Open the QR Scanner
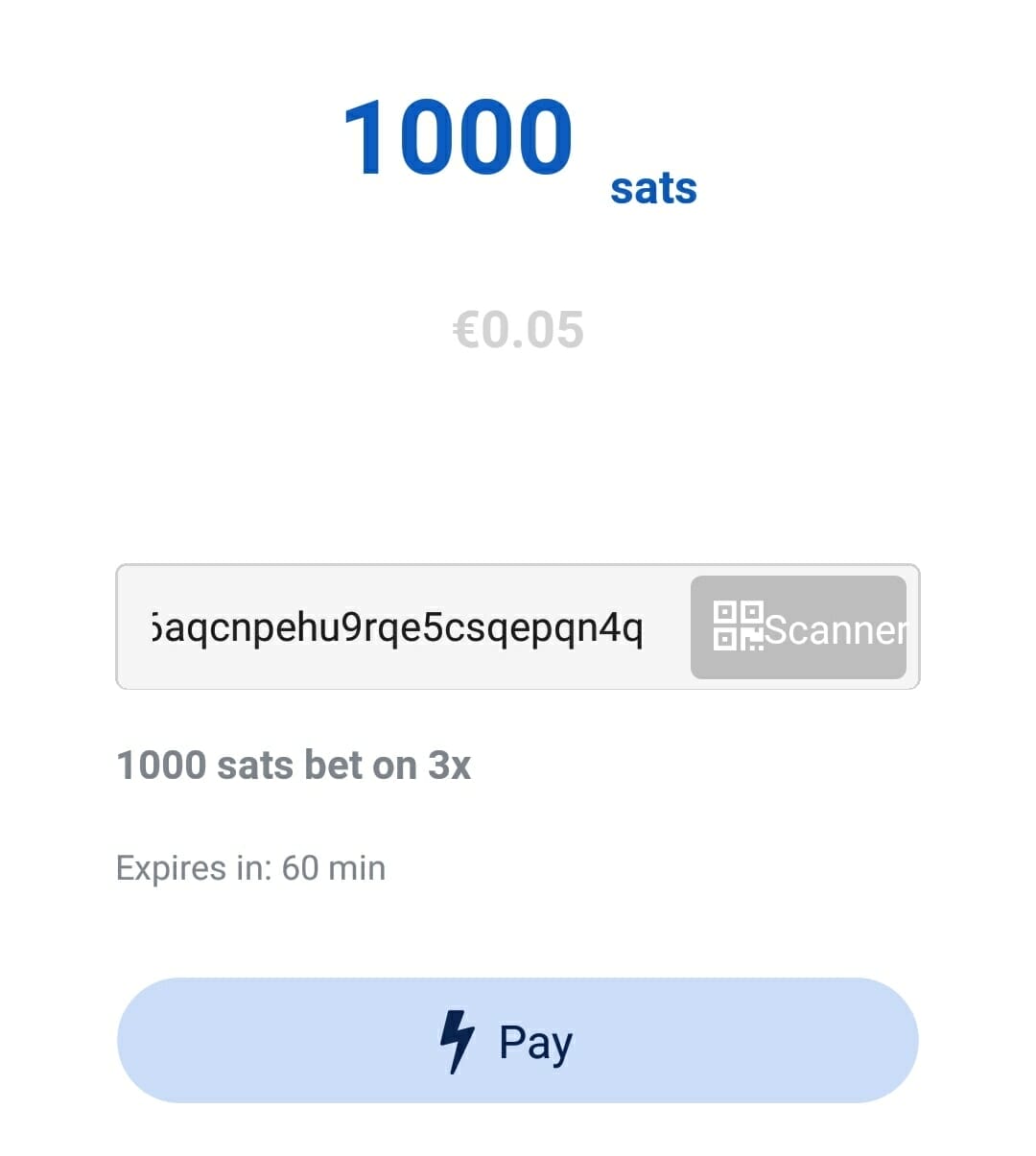Screen dimensions: 1036x1156 point(798,627)
